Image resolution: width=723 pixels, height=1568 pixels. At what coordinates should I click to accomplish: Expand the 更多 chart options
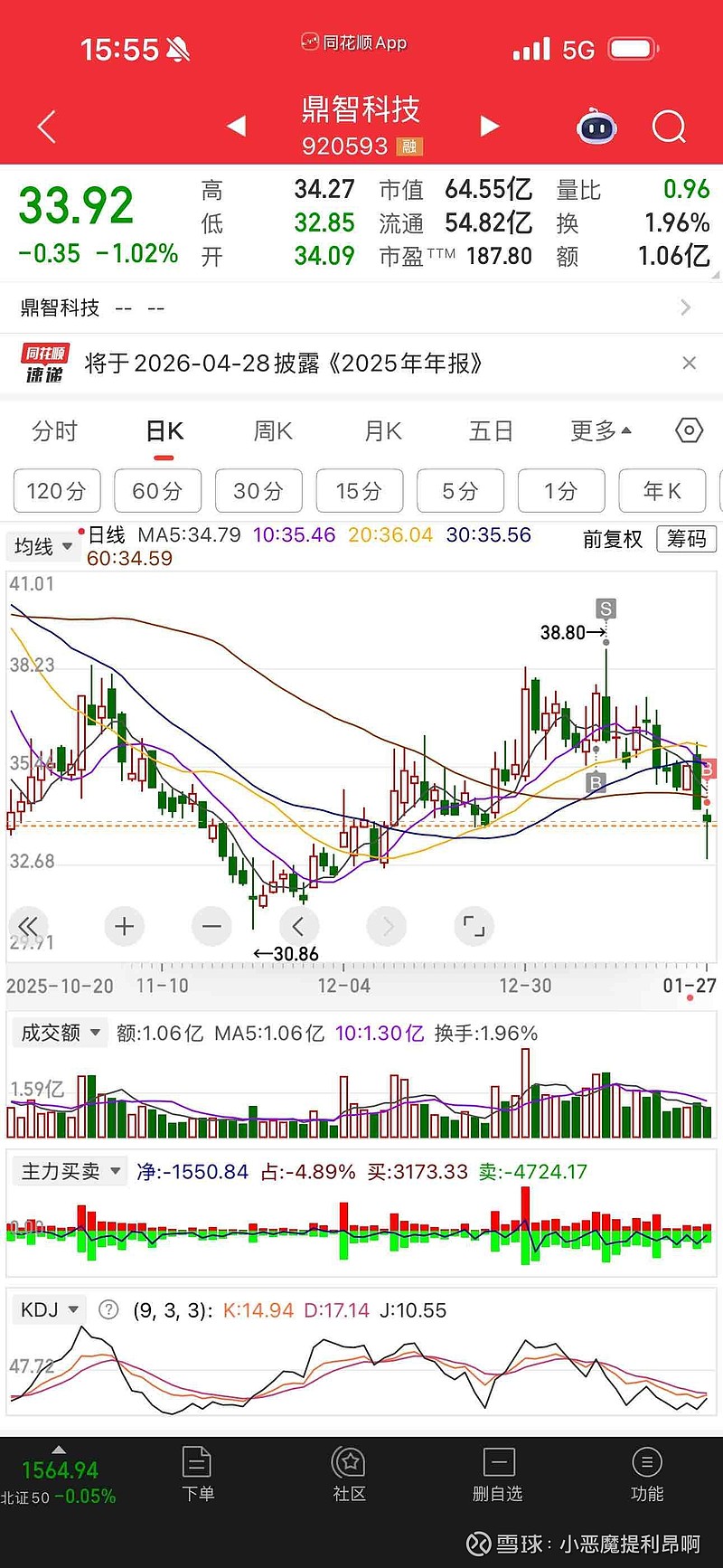pyautogui.click(x=601, y=431)
